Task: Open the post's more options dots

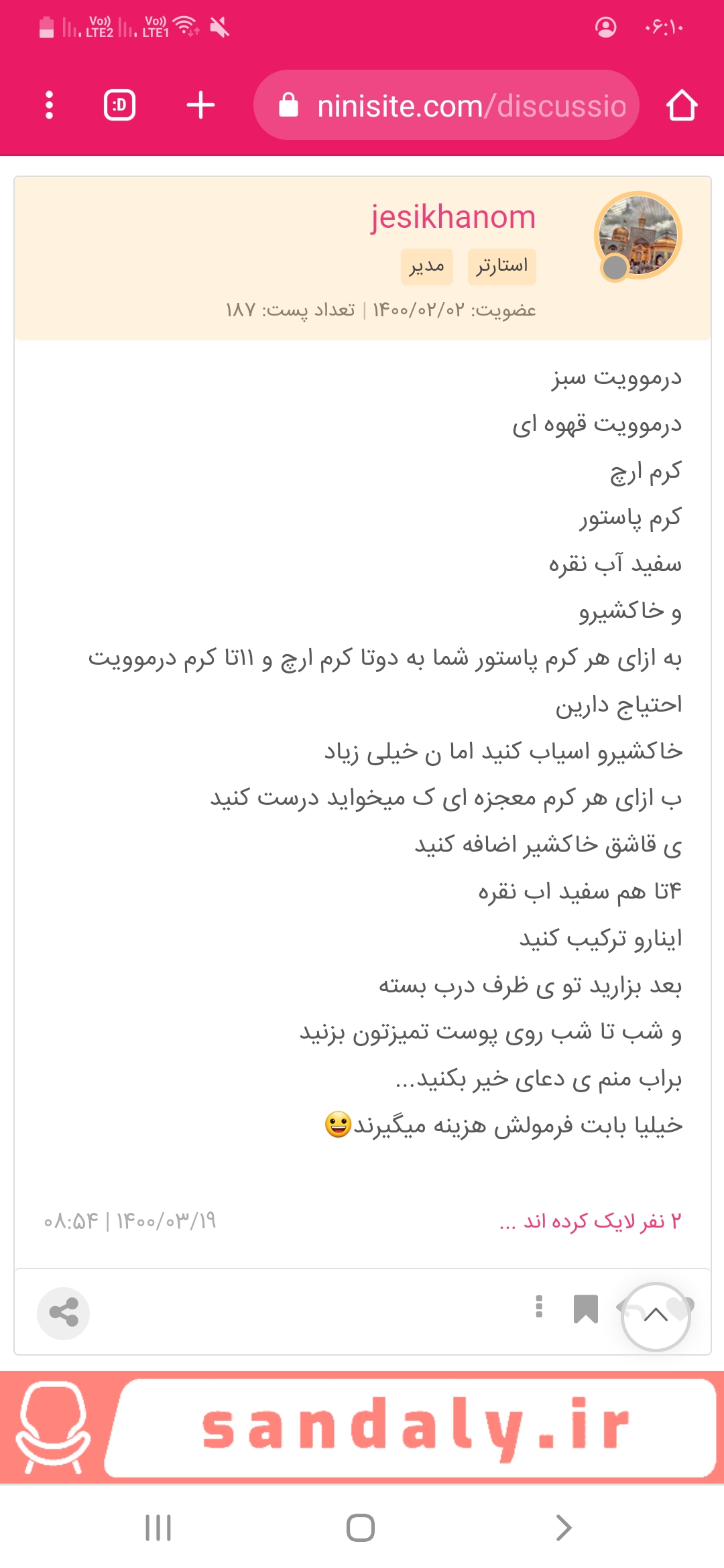Action: (x=539, y=1307)
